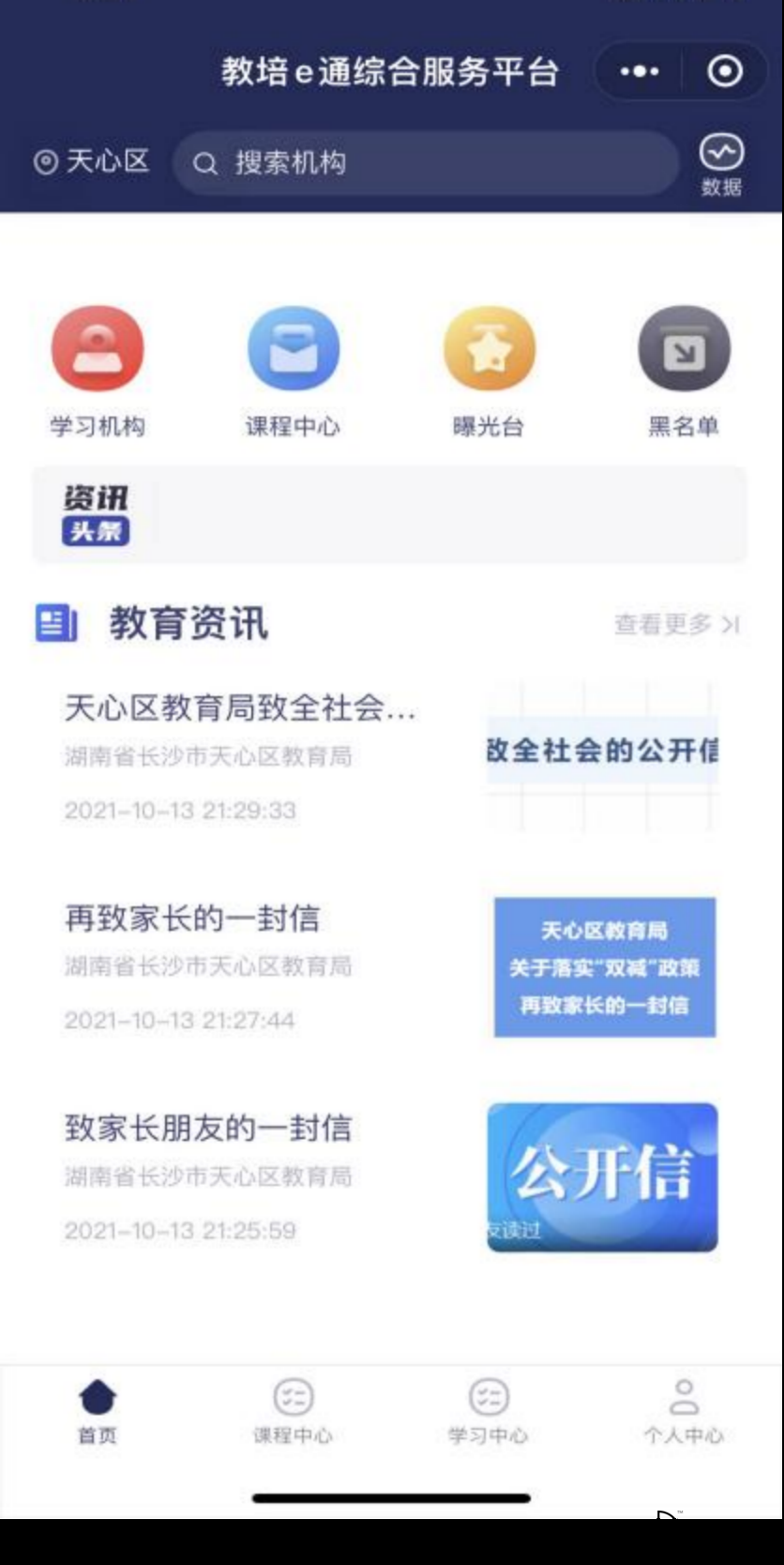Tap 查看更多 for education news

pyautogui.click(x=677, y=624)
